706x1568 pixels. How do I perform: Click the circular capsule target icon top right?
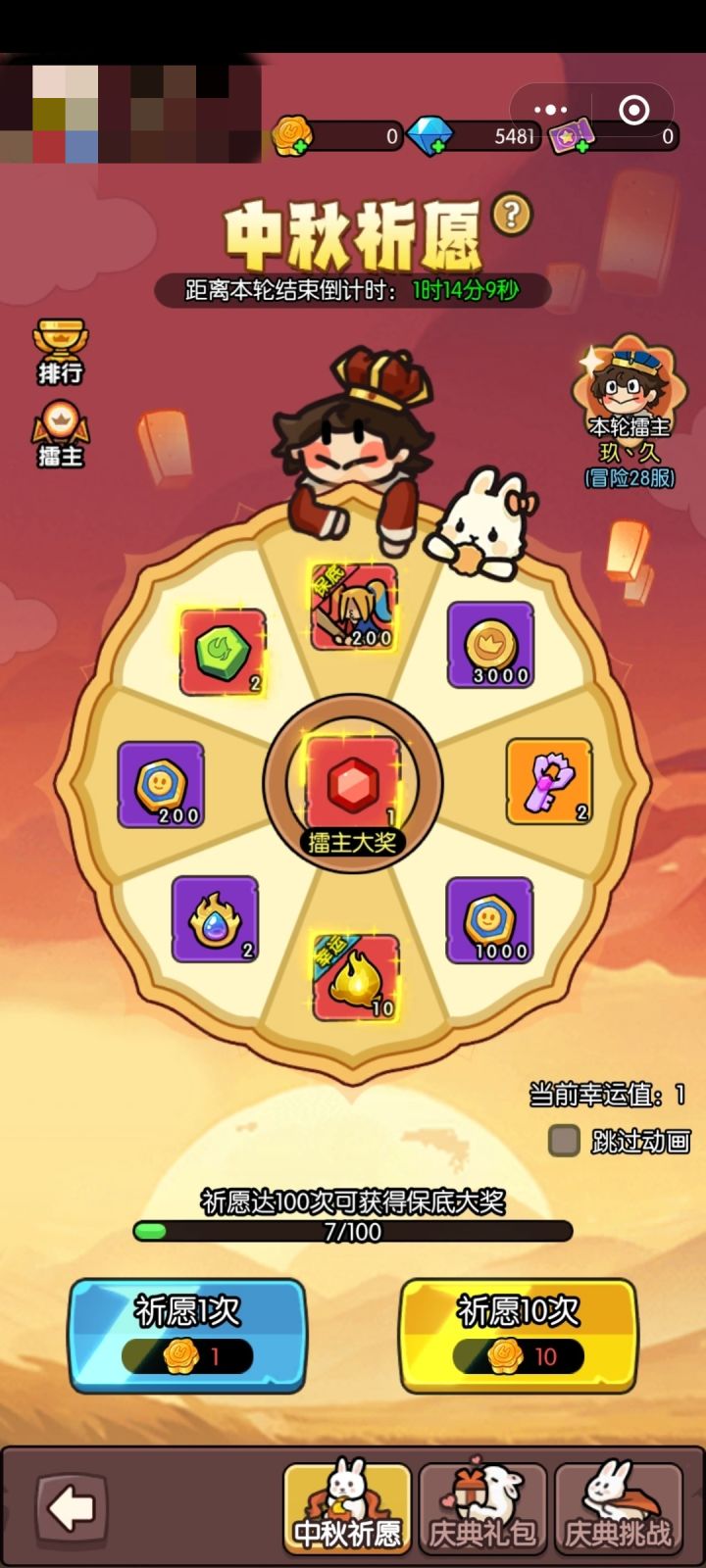(x=635, y=110)
